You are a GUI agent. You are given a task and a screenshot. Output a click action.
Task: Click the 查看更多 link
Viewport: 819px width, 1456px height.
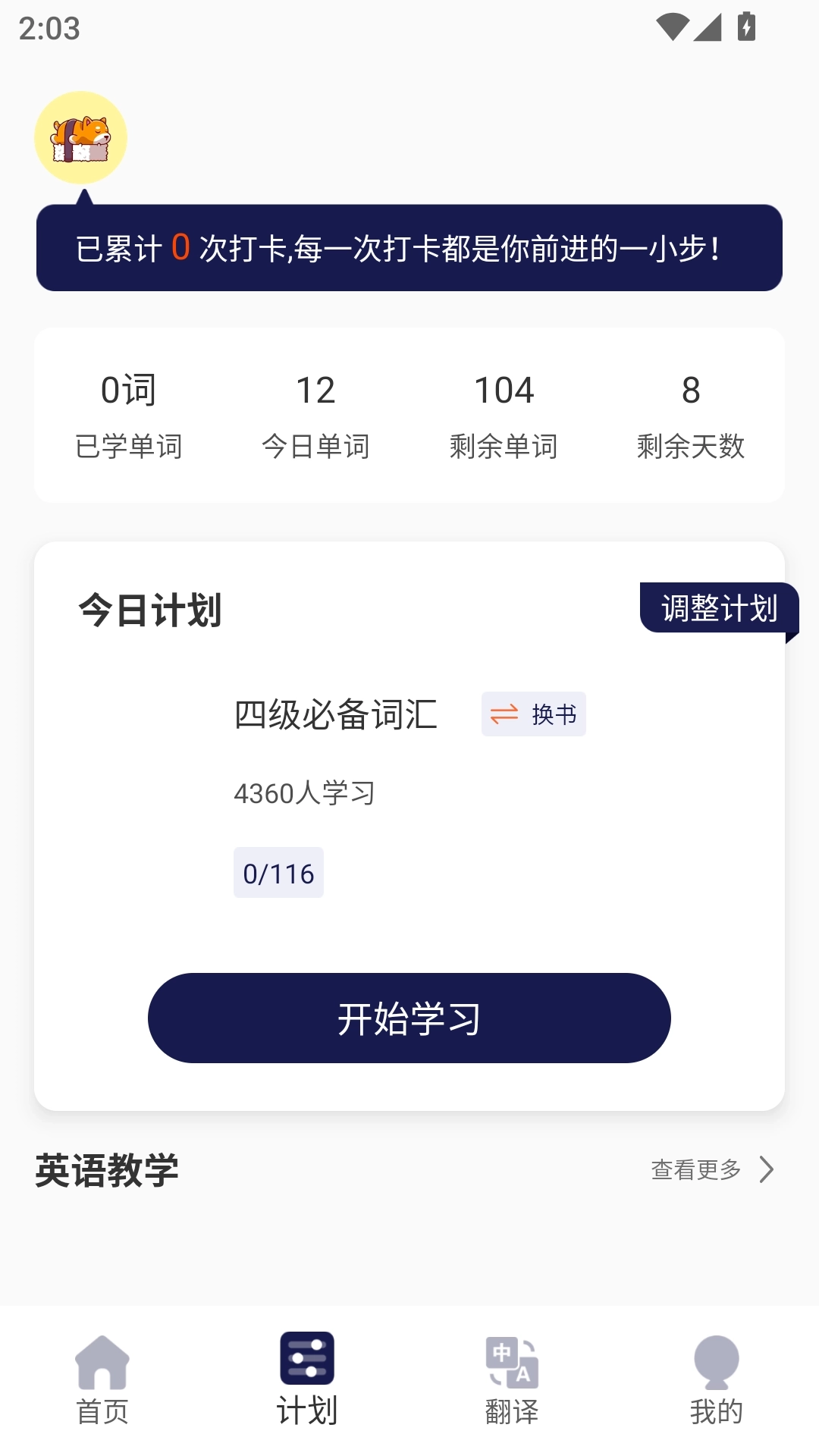point(695,1171)
